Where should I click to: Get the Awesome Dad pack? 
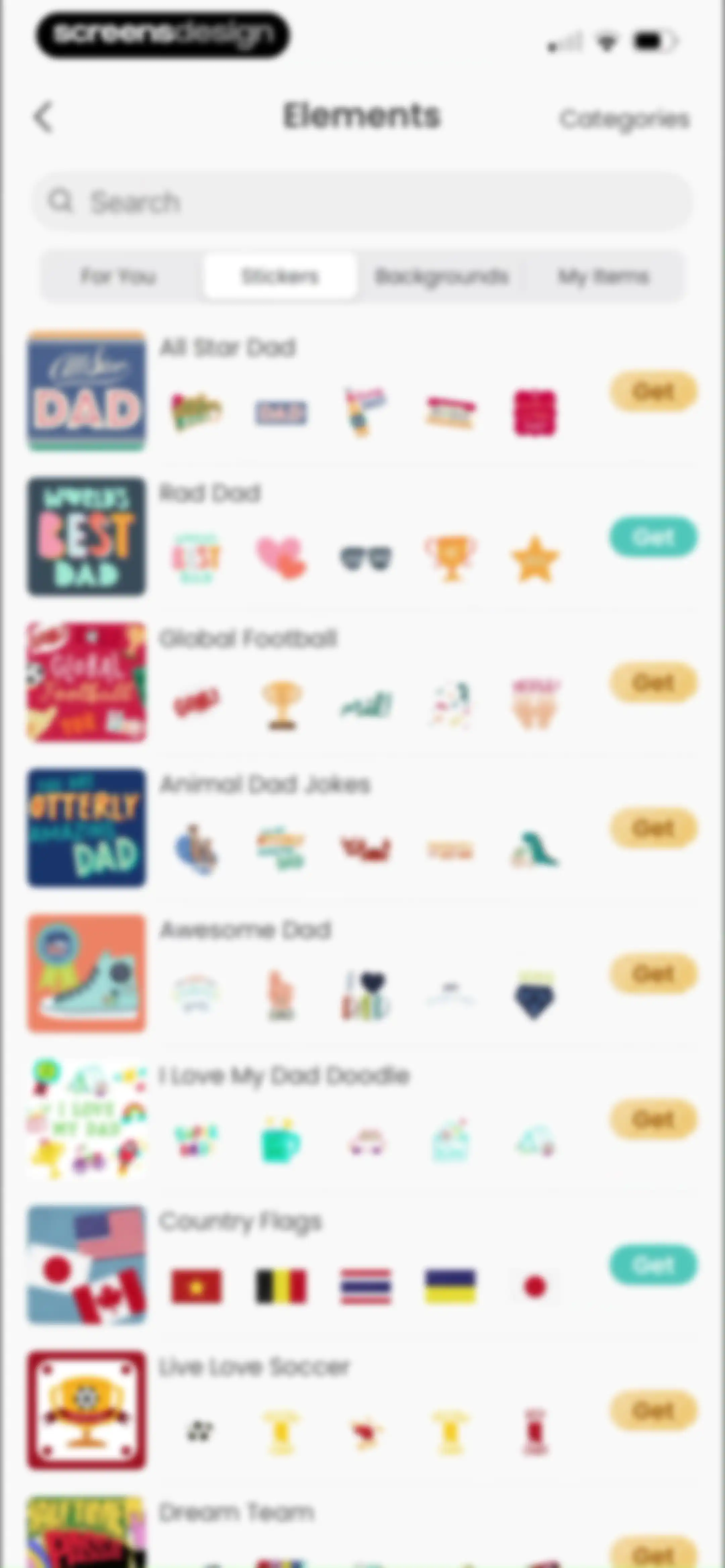(653, 973)
